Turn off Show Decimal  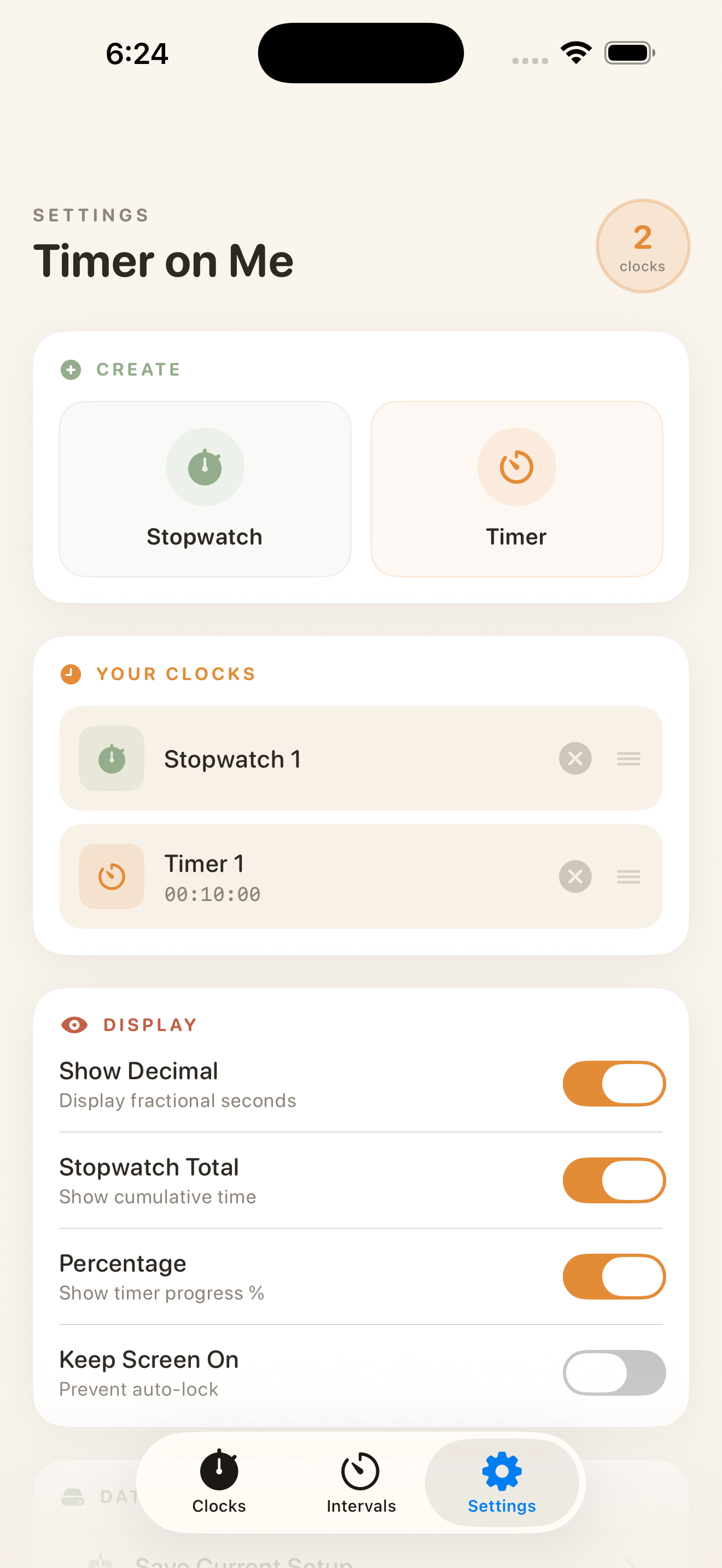614,1084
